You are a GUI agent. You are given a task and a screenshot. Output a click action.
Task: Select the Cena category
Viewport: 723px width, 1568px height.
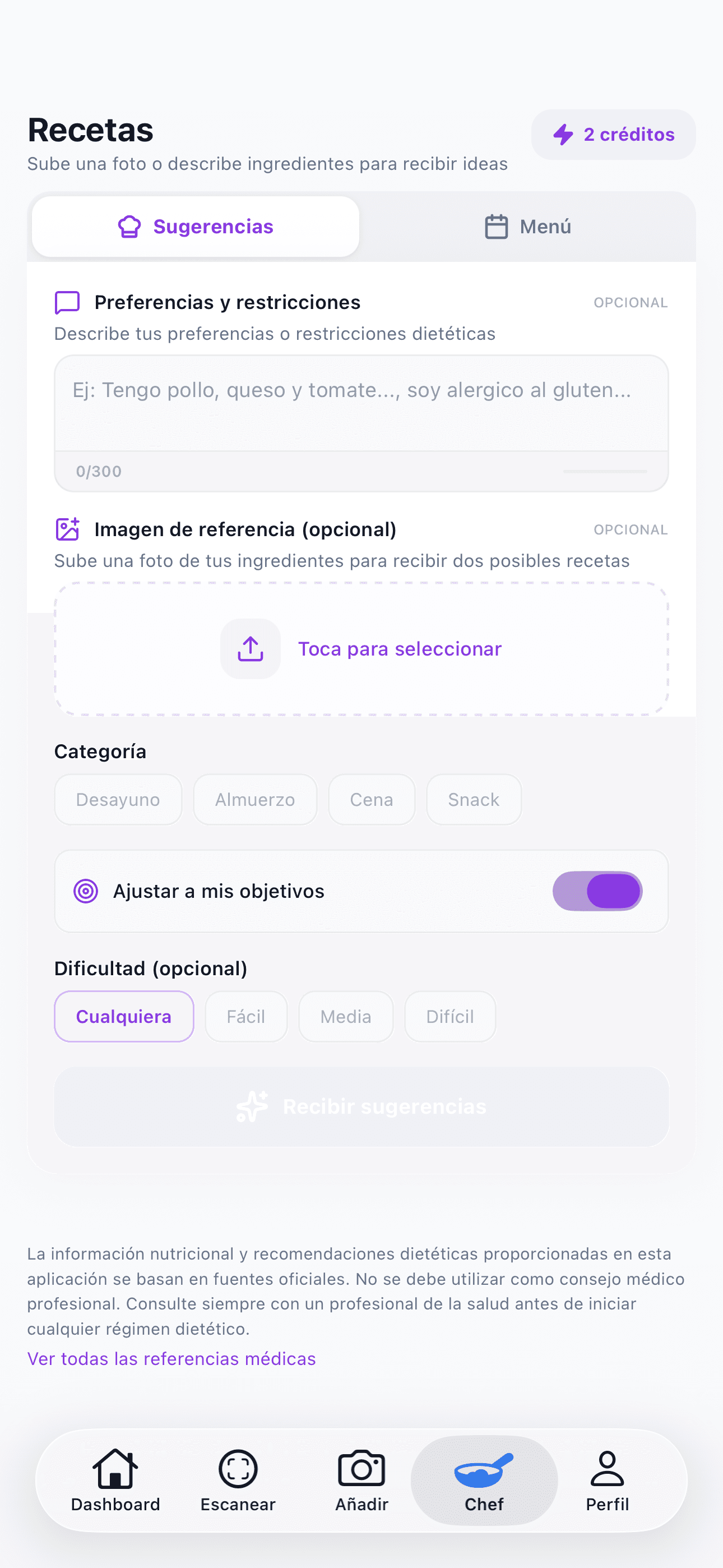pos(371,799)
